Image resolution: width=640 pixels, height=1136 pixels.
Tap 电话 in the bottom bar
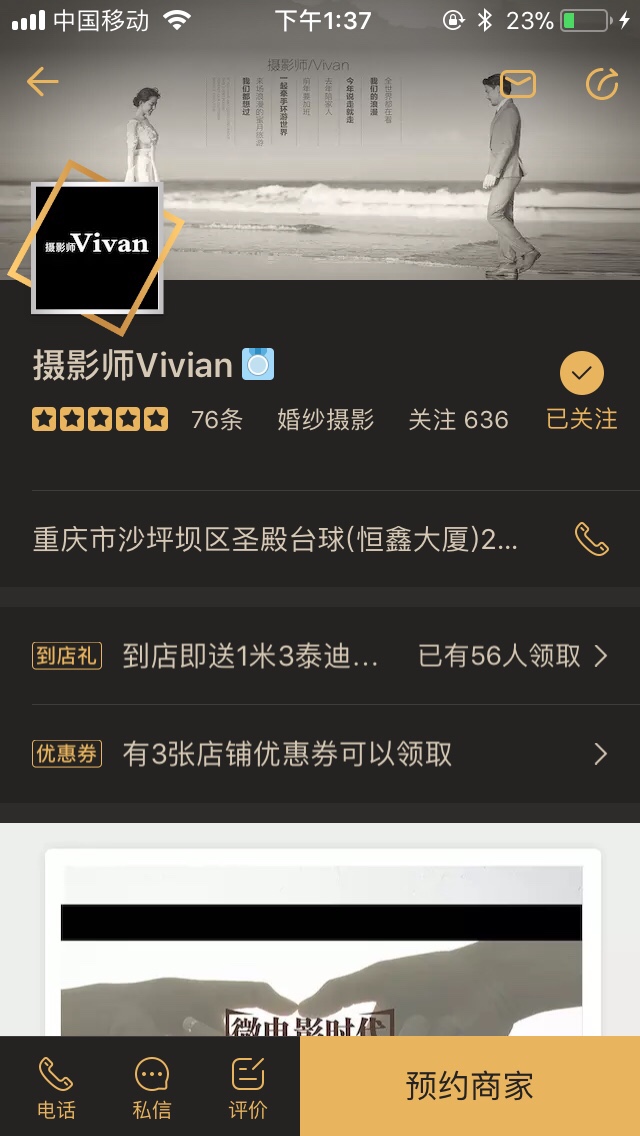[56, 1087]
